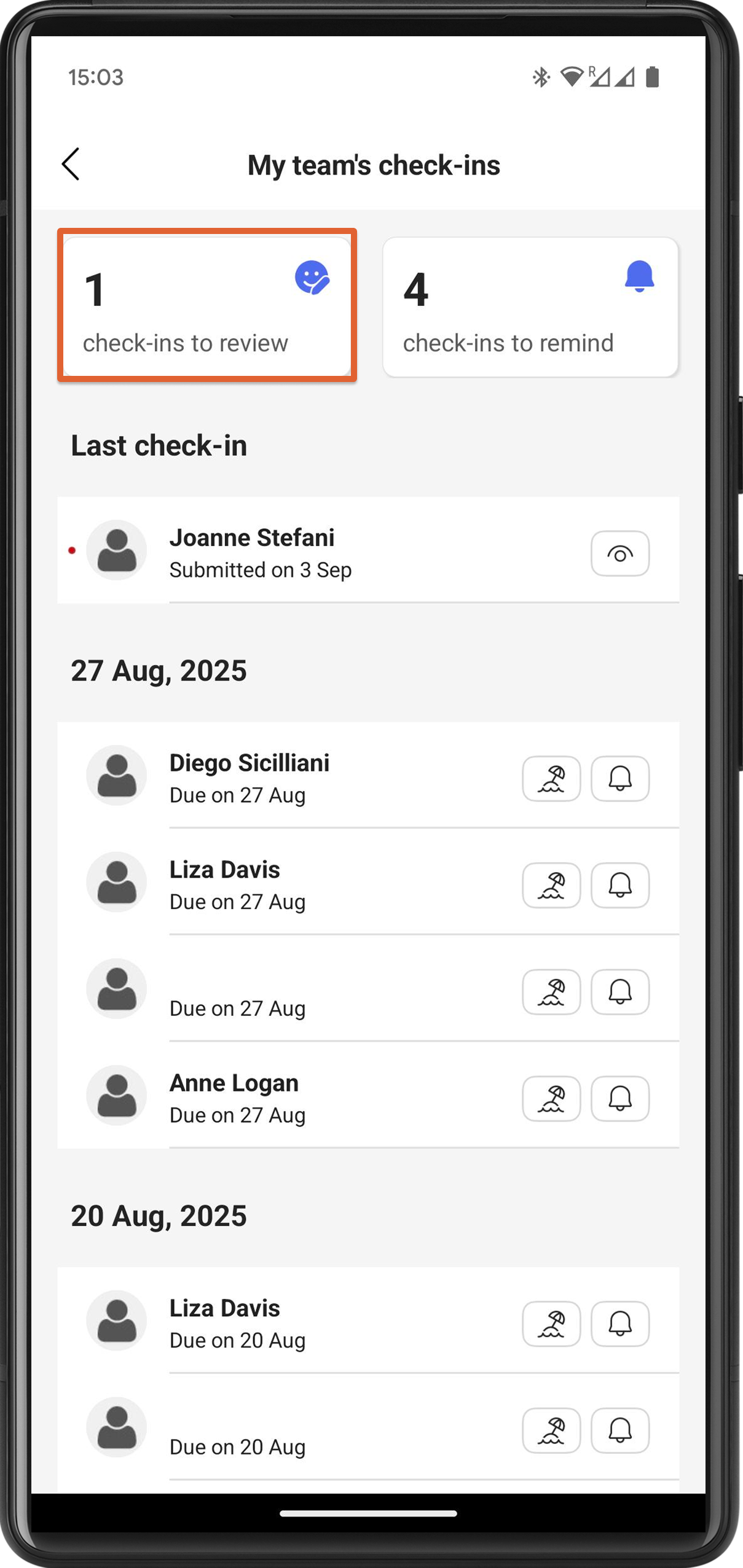Viewport: 743px width, 1568px height.
Task: Expand the 20 Aug, 2025 section header
Action: coord(159,1215)
